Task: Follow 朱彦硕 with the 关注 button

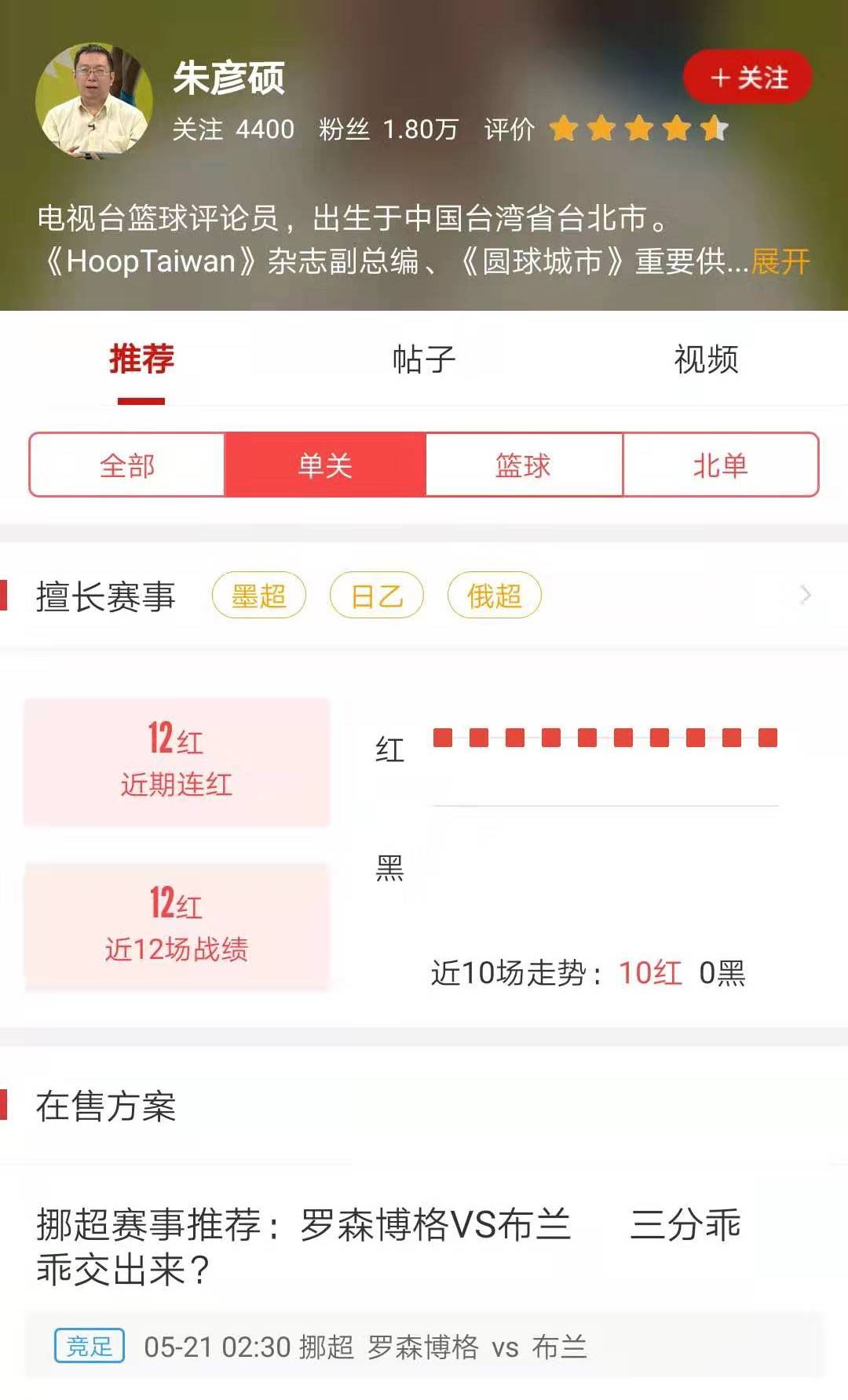Action: [x=747, y=78]
